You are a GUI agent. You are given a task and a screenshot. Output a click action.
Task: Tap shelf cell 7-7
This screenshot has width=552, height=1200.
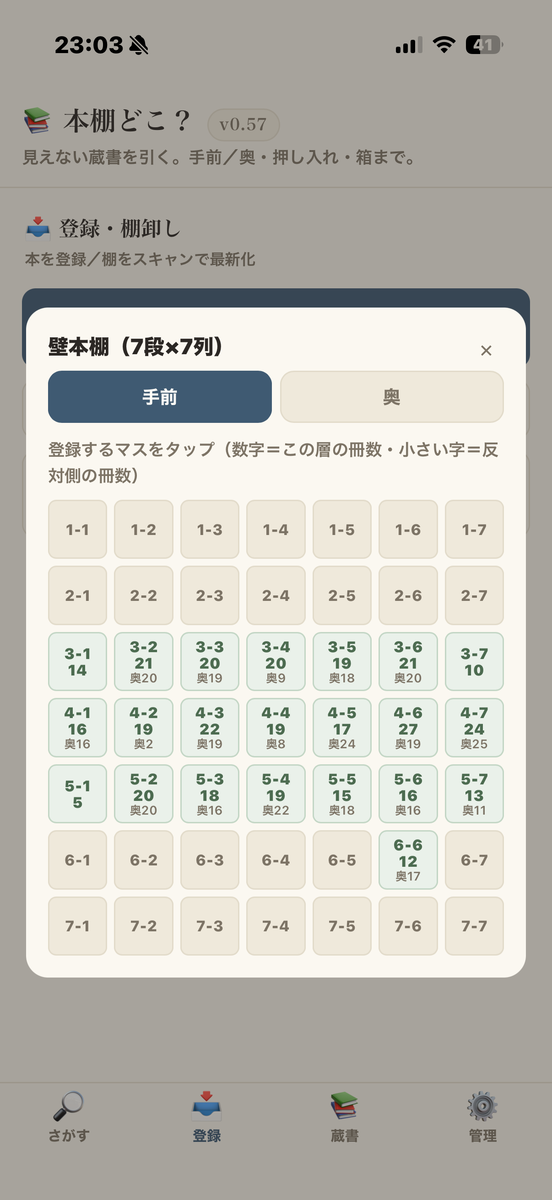474,926
